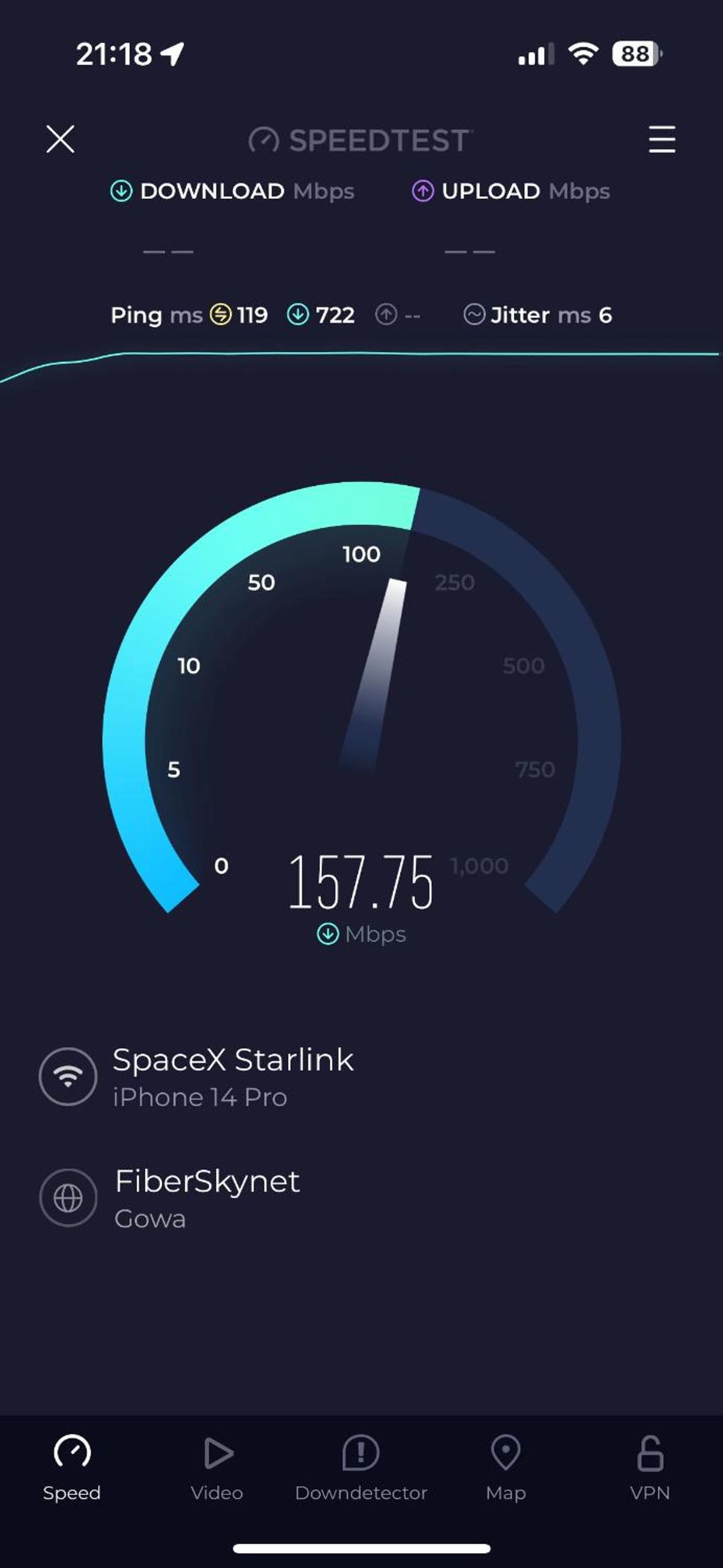
Task: Change the FiberSkynet Gowa server
Action: pyautogui.click(x=170, y=1197)
